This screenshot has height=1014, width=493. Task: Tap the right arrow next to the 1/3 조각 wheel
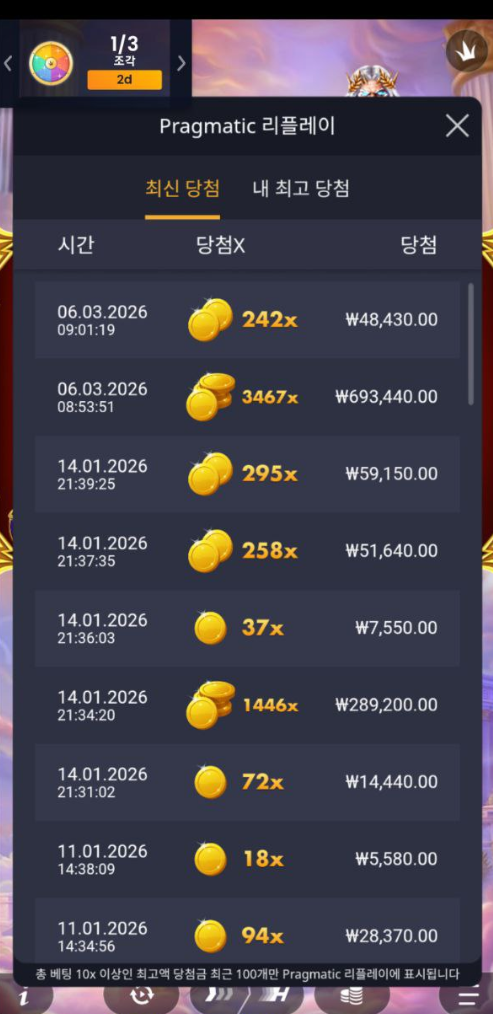(x=181, y=63)
